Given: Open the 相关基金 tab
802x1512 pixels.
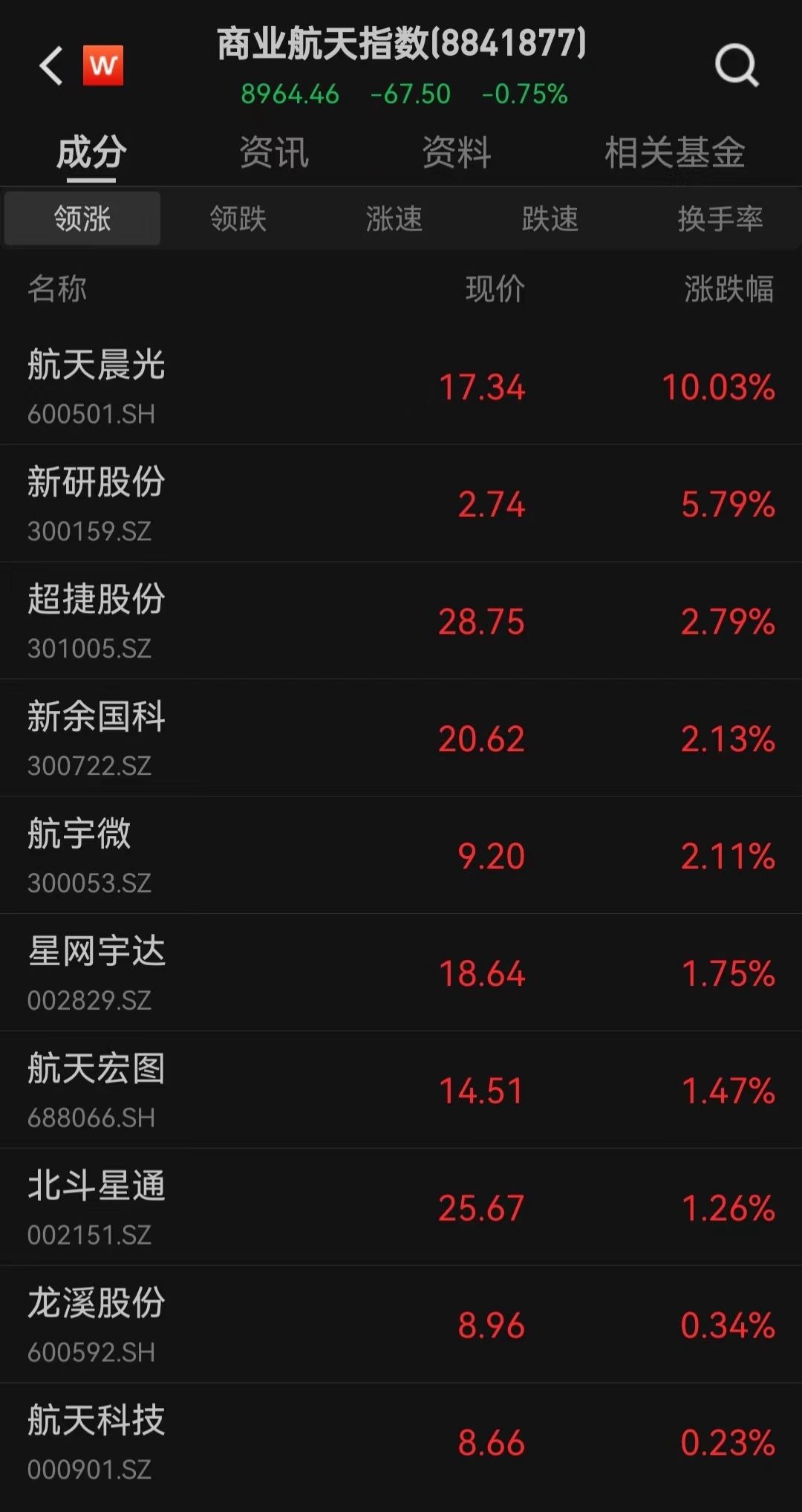Looking at the screenshot, I should point(674,153).
